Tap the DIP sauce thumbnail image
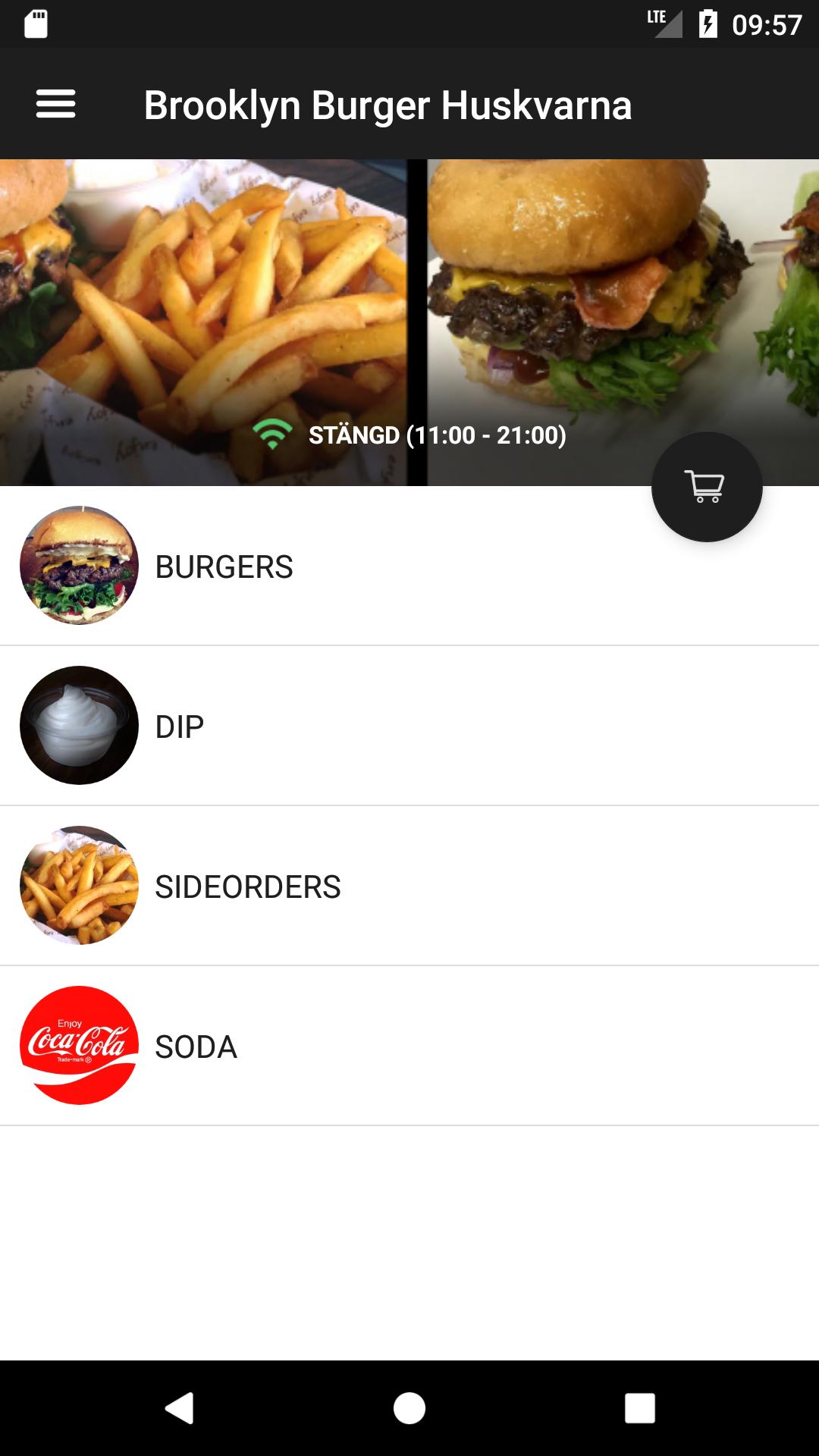 [x=79, y=726]
